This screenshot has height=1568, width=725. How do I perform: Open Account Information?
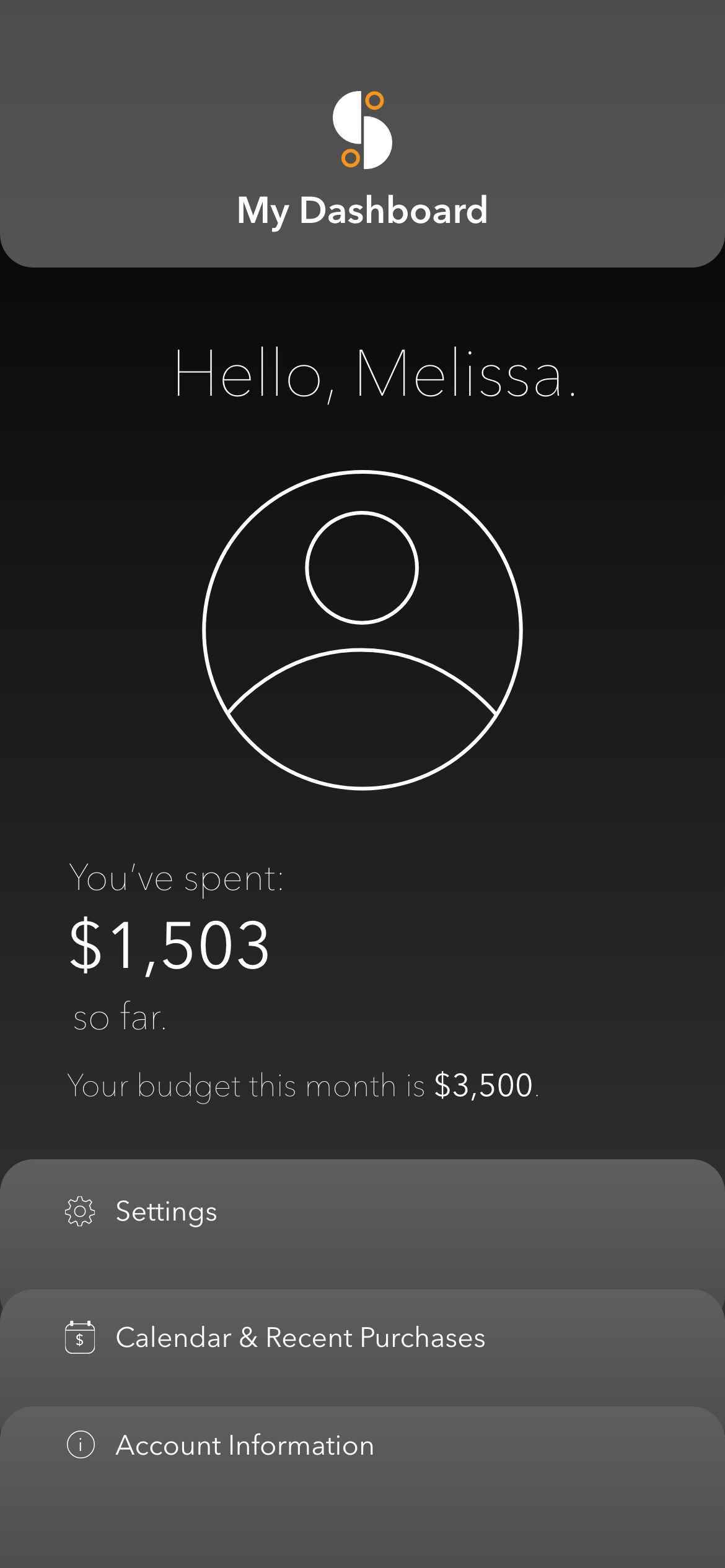point(362,1486)
